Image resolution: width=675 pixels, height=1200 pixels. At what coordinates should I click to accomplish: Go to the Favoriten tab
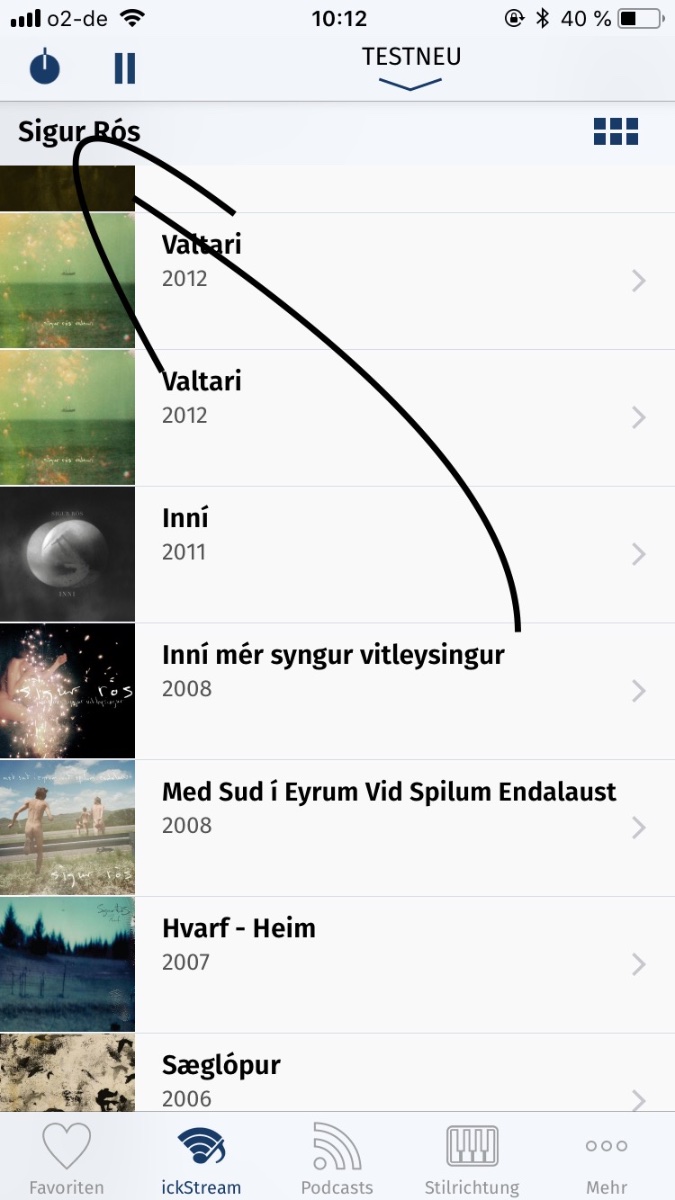[x=66, y=1159]
